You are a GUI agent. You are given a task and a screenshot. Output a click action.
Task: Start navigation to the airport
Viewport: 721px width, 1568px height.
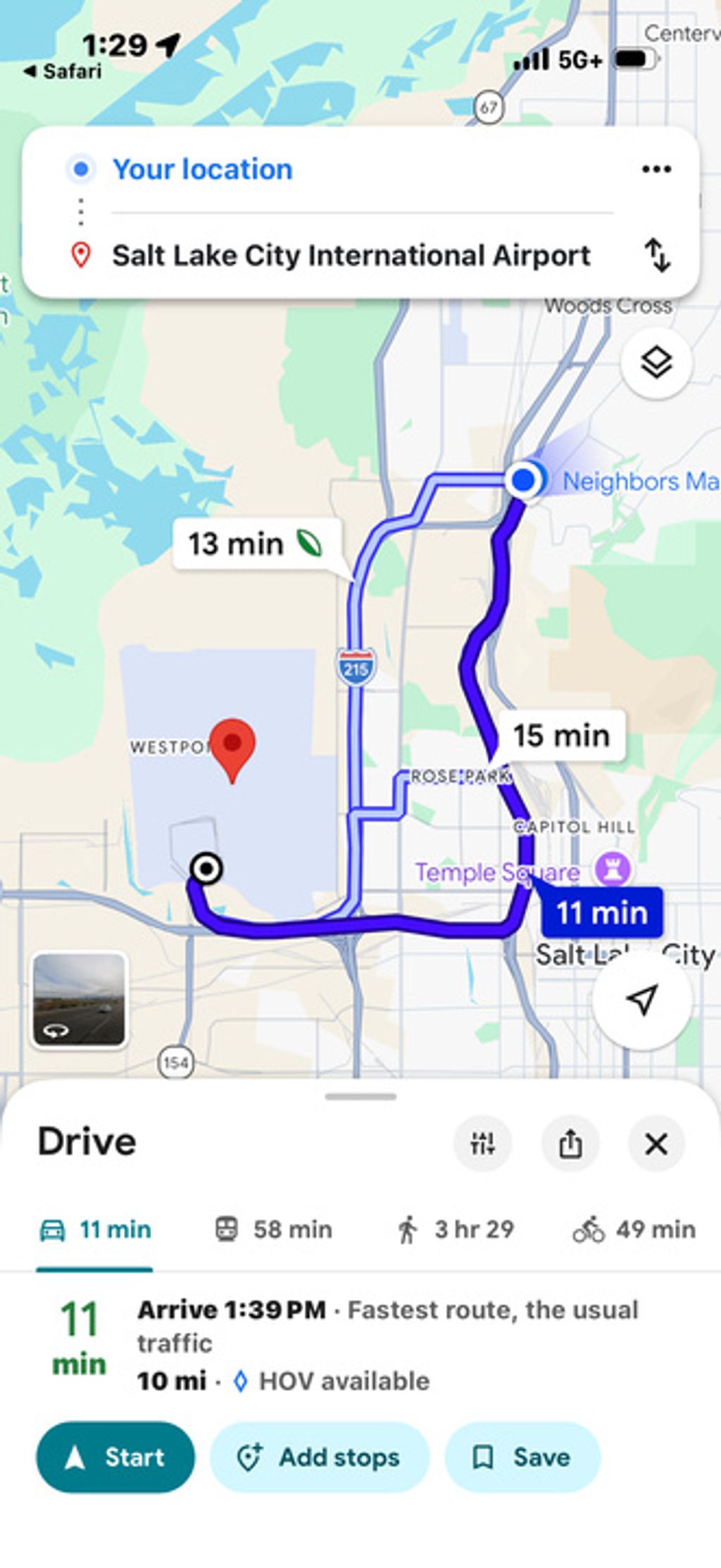[x=115, y=1457]
